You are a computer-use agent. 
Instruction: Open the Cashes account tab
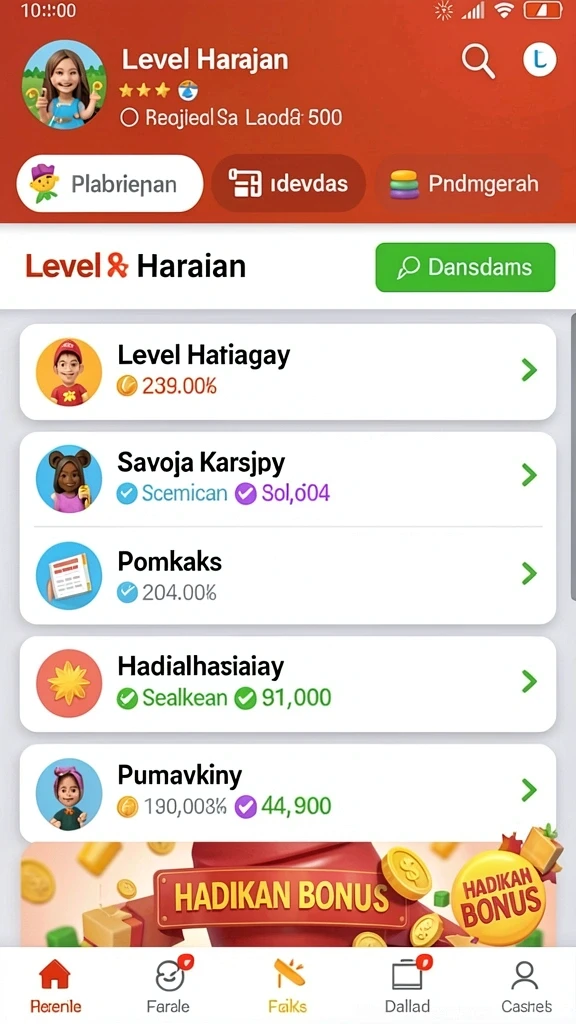(x=526, y=985)
